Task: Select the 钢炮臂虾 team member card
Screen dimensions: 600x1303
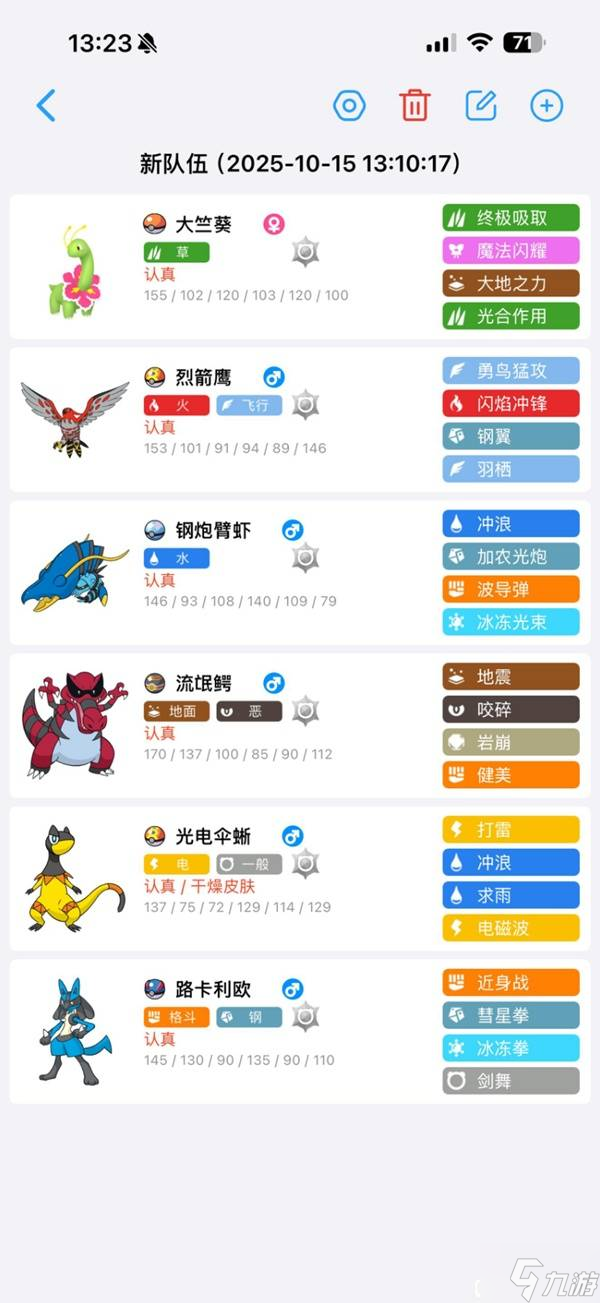Action: pos(230,573)
